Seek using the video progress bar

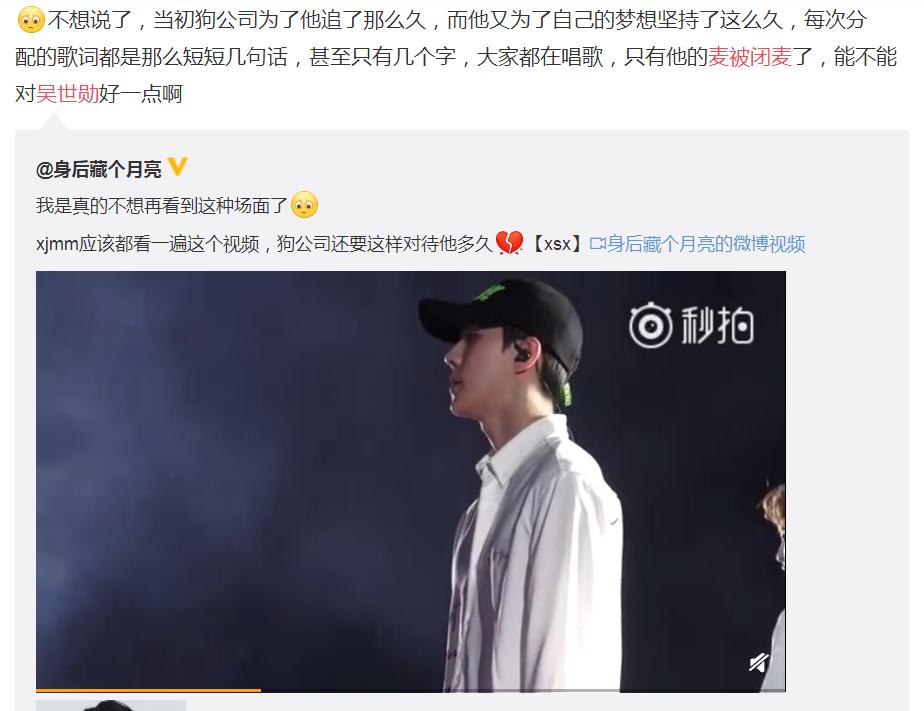(x=410, y=689)
